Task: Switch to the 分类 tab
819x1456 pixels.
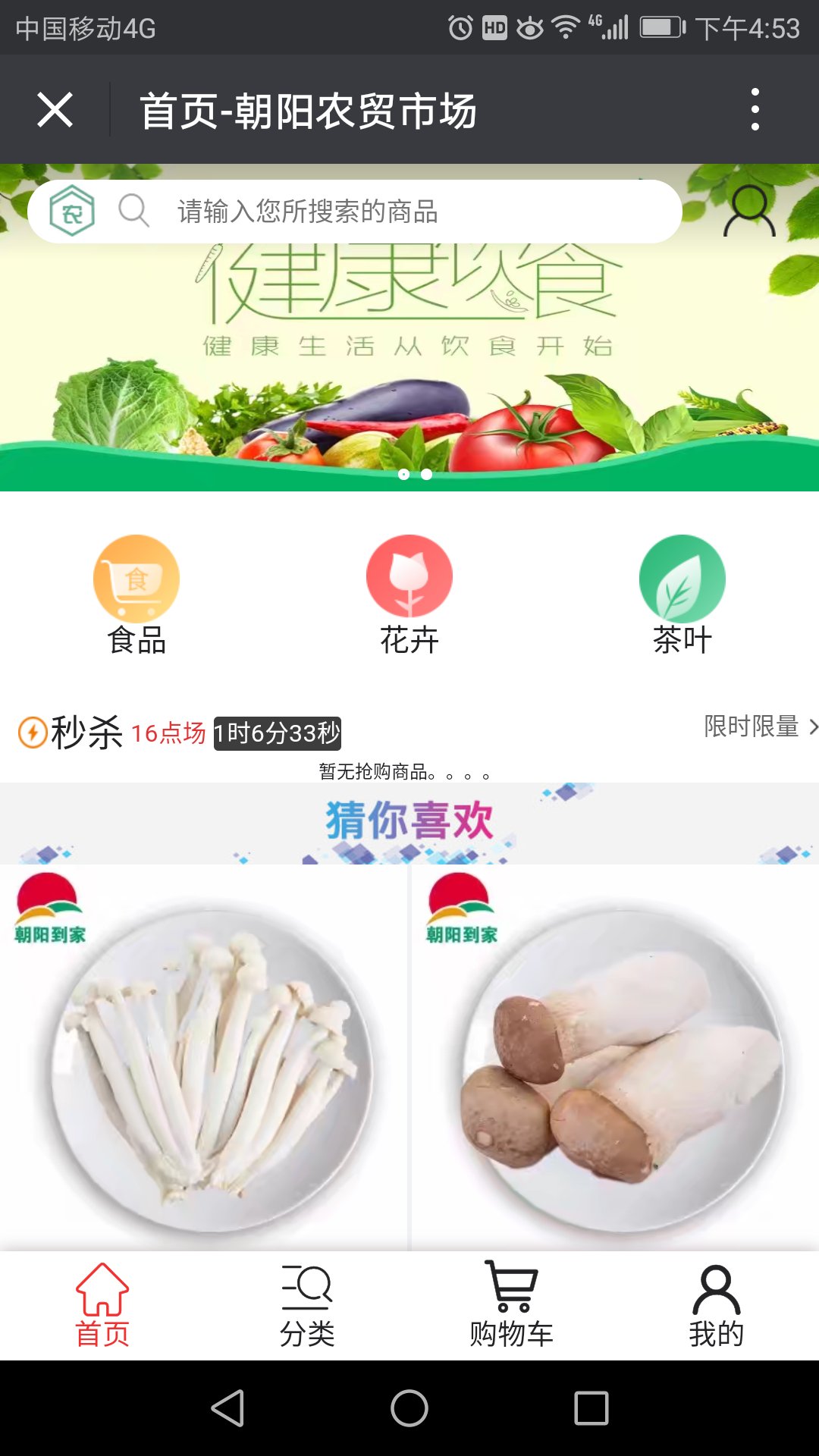Action: 307,1306
